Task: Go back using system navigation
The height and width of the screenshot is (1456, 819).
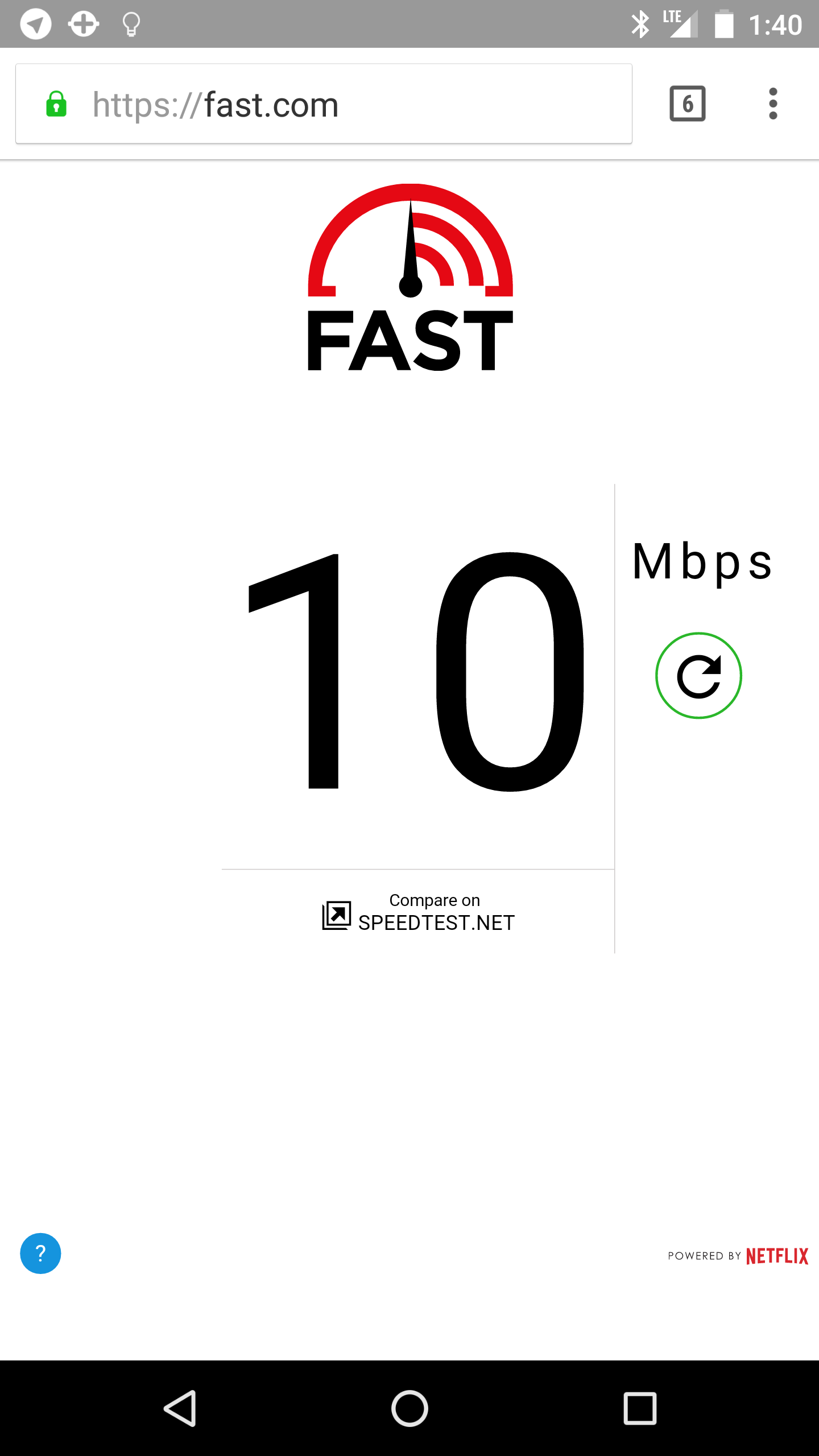Action: coord(181,1408)
